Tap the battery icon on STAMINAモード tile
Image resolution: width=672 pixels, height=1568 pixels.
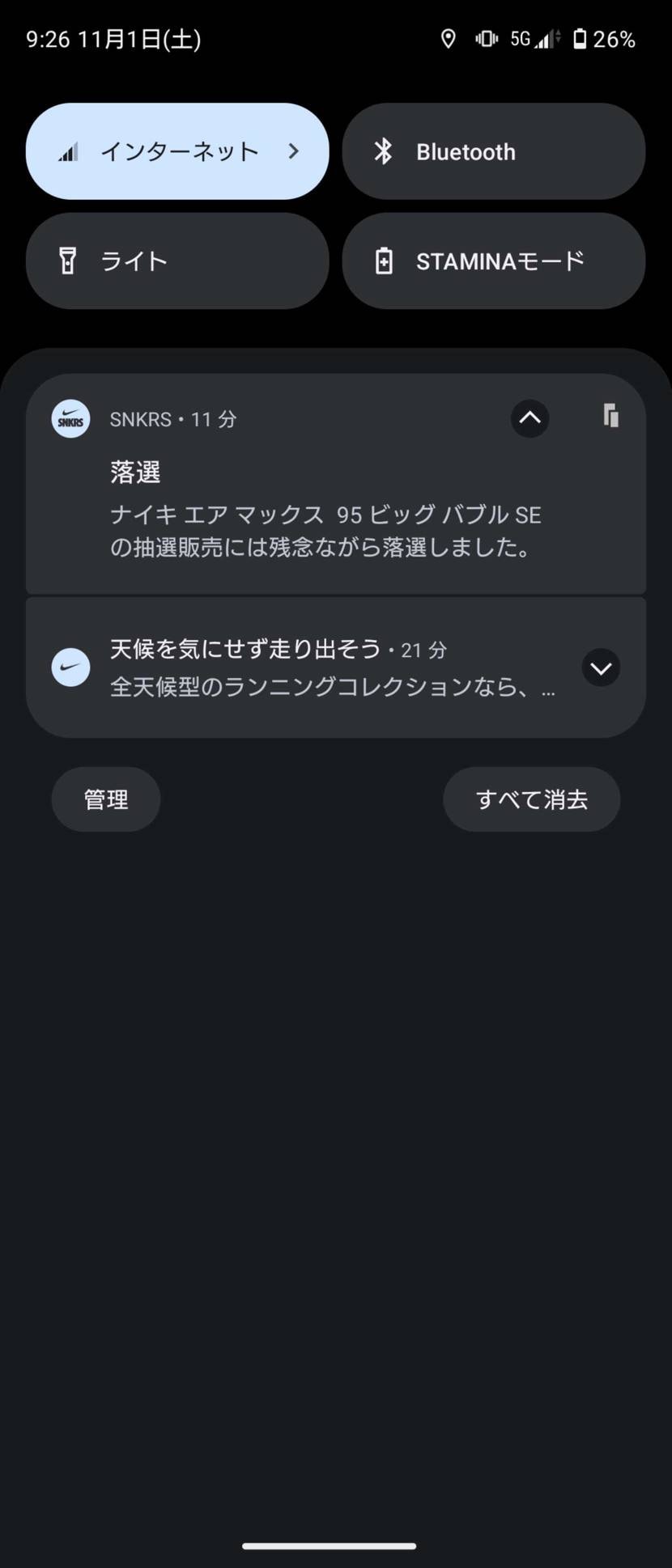383,261
